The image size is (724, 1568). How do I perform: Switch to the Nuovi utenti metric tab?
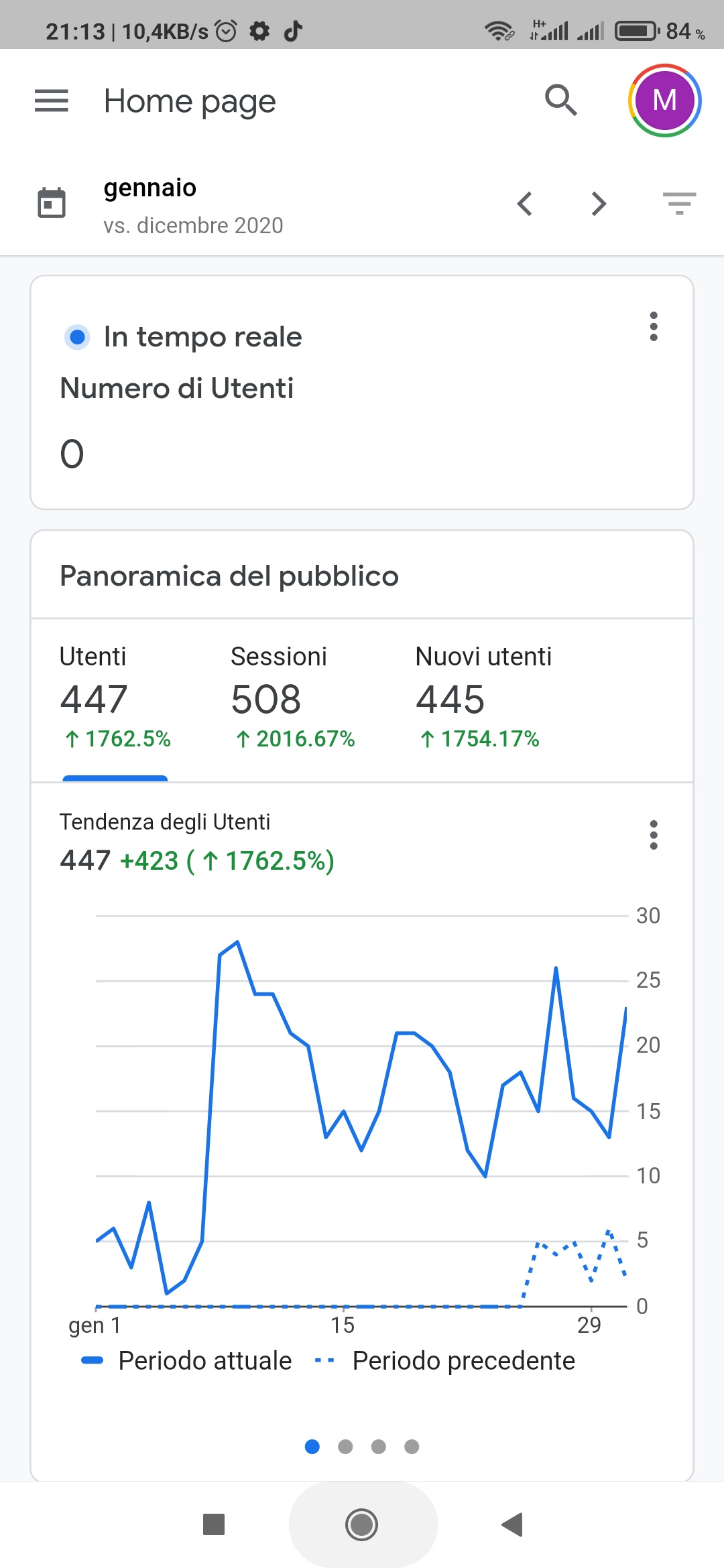[483, 698]
